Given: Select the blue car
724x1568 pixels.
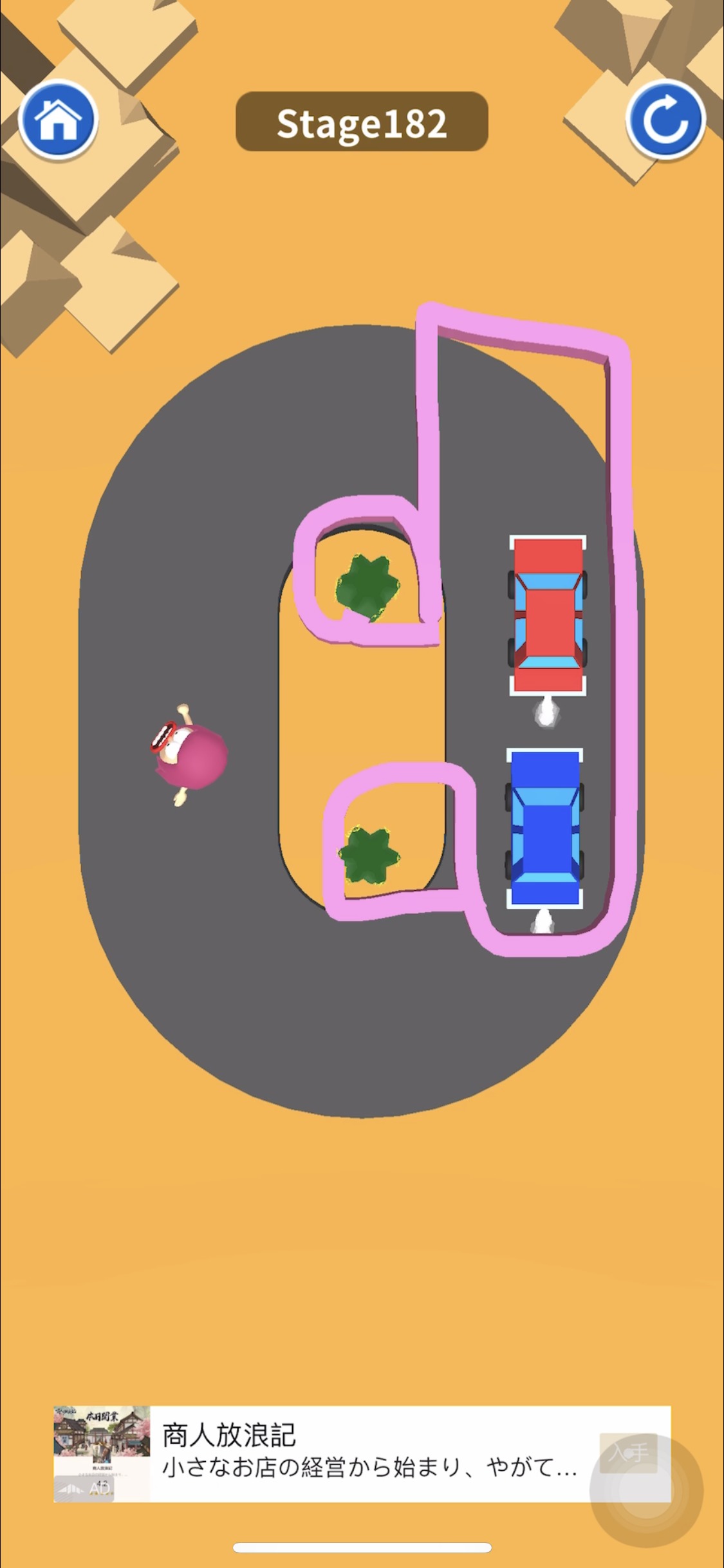Looking at the screenshot, I should (x=545, y=828).
